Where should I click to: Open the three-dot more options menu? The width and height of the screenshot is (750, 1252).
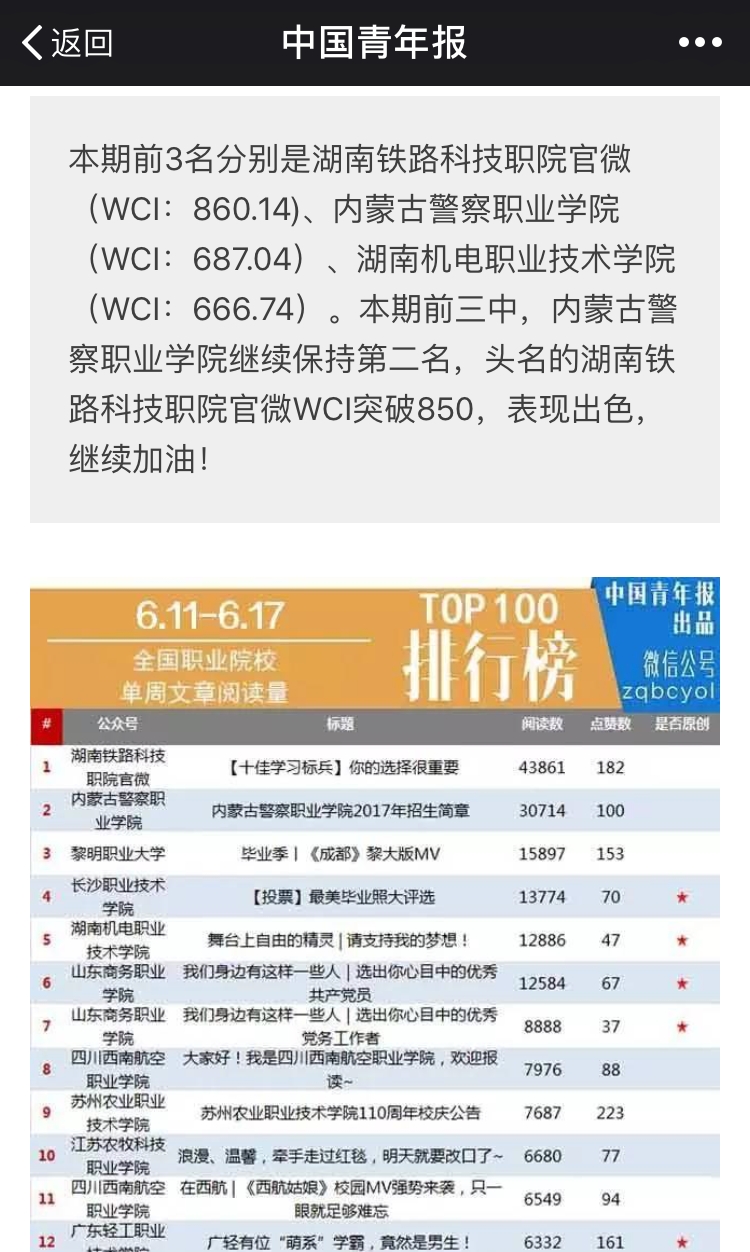click(x=700, y=43)
